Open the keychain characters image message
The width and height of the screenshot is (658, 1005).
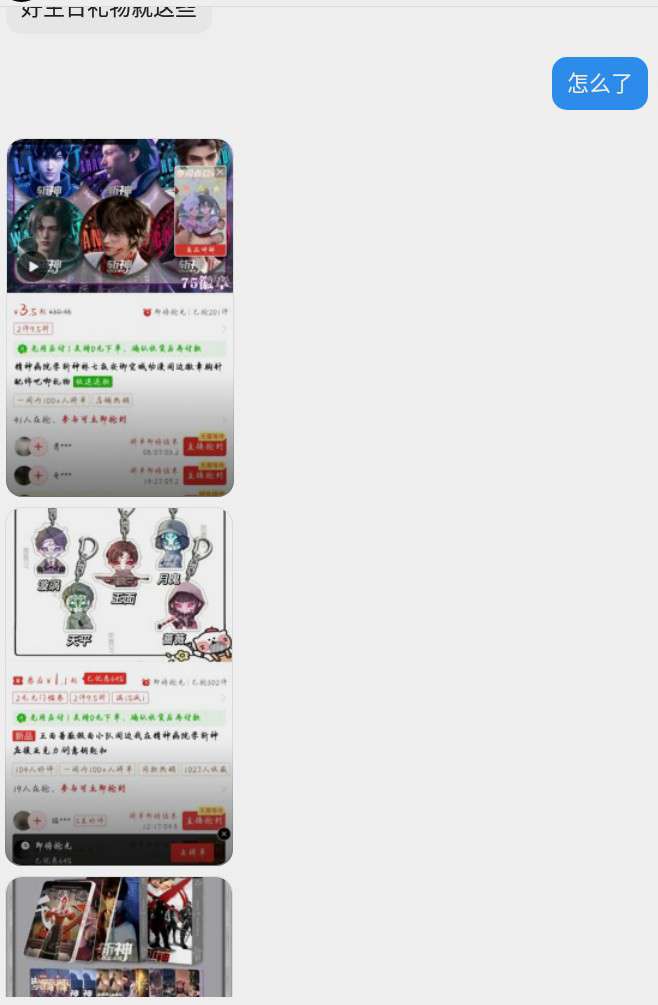[x=119, y=686]
